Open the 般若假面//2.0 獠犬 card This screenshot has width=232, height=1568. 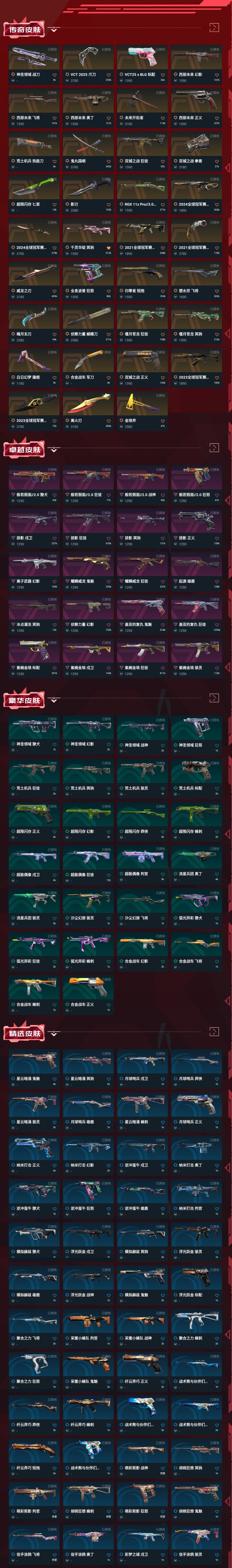(x=34, y=481)
